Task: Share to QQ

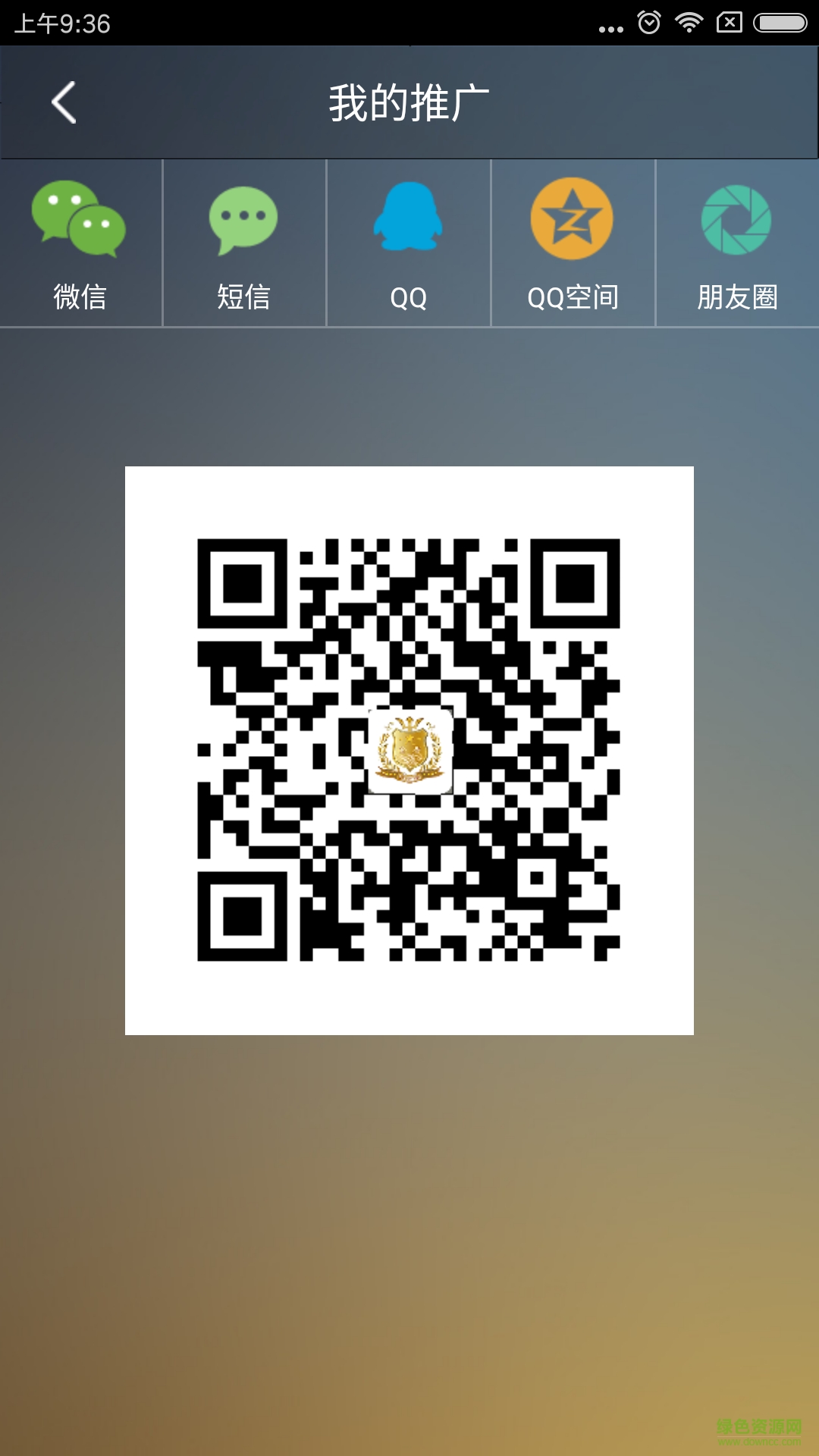Action: tap(408, 243)
